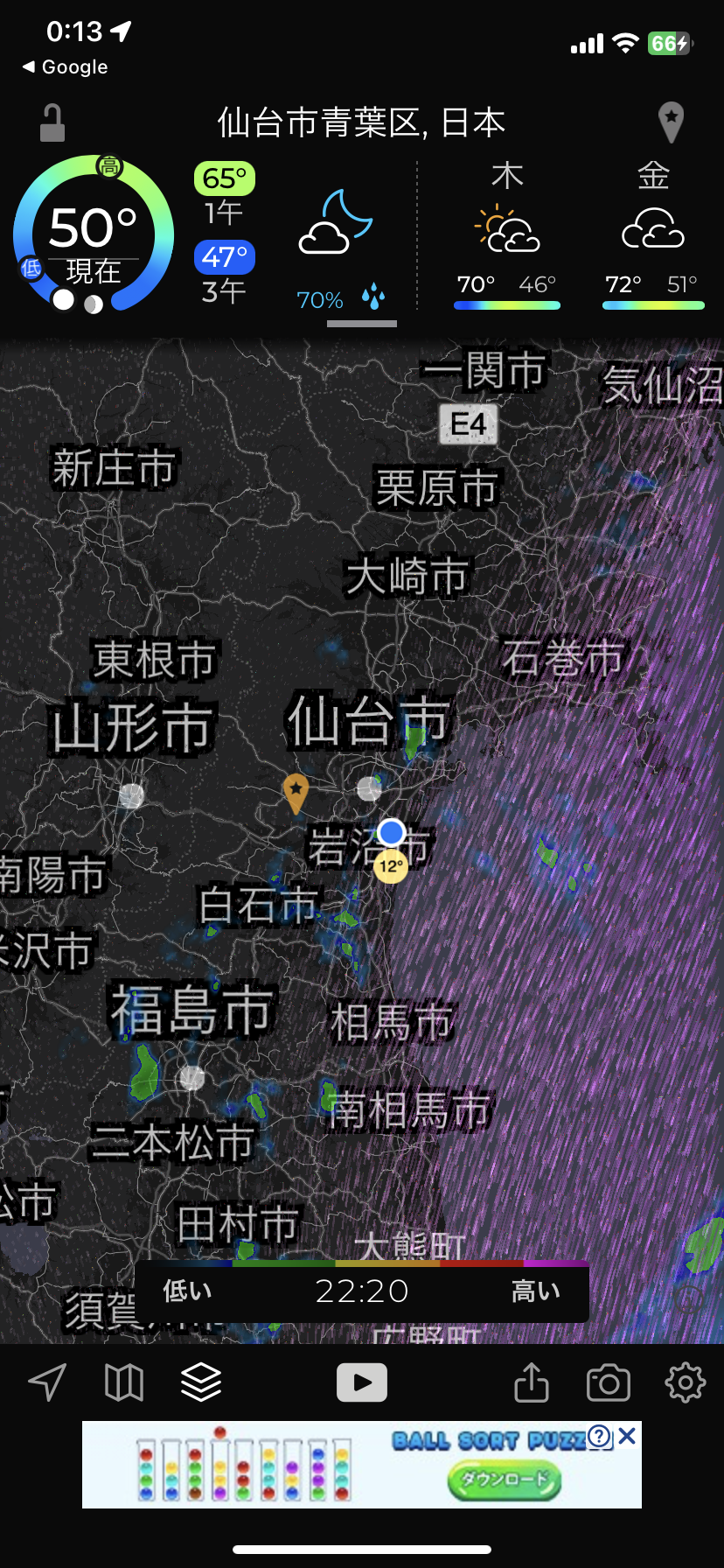This screenshot has height=1568, width=724.
Task: Close the Ball Sort Puzzle ad
Action: coord(627,1436)
